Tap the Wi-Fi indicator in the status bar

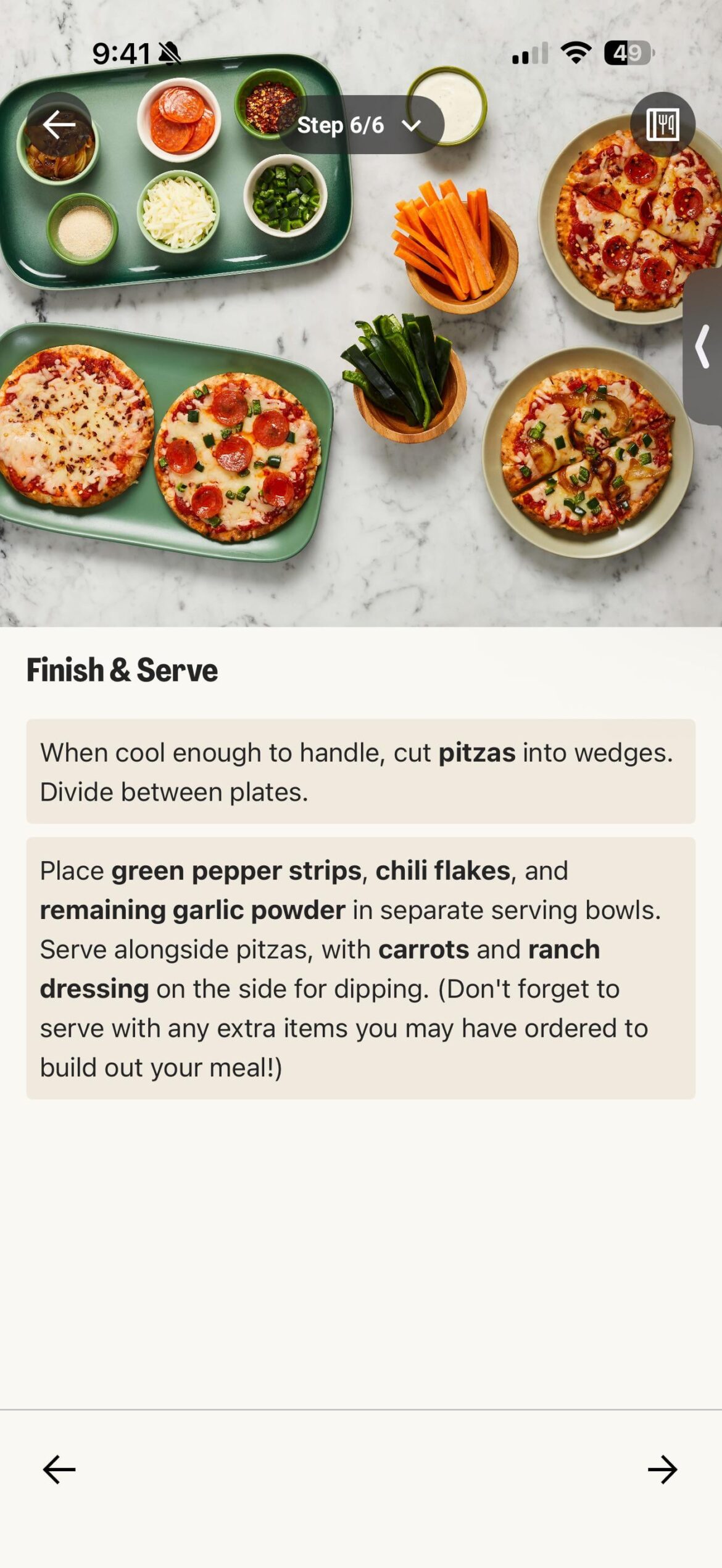[575, 54]
